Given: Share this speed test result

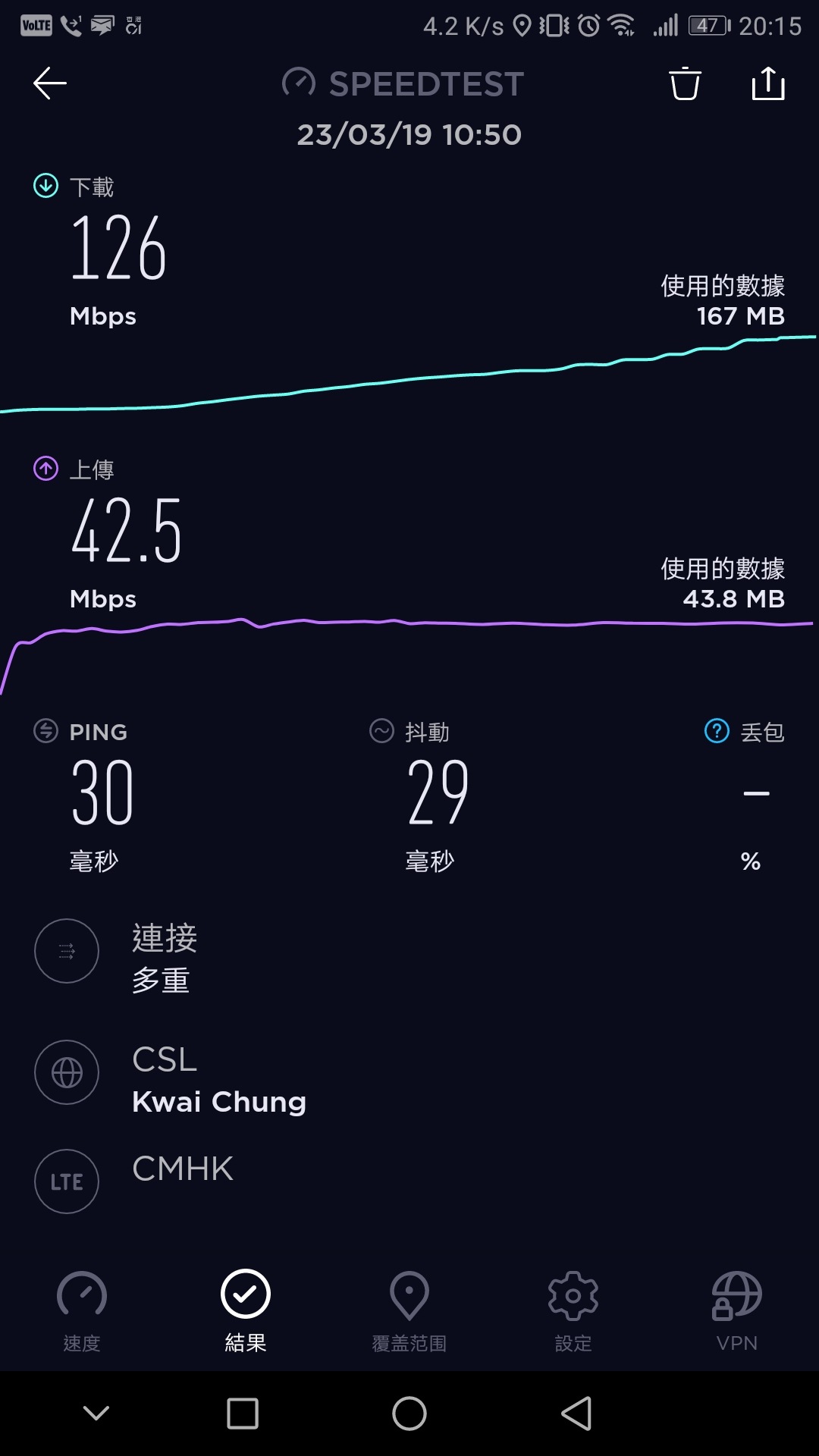Looking at the screenshot, I should [768, 83].
